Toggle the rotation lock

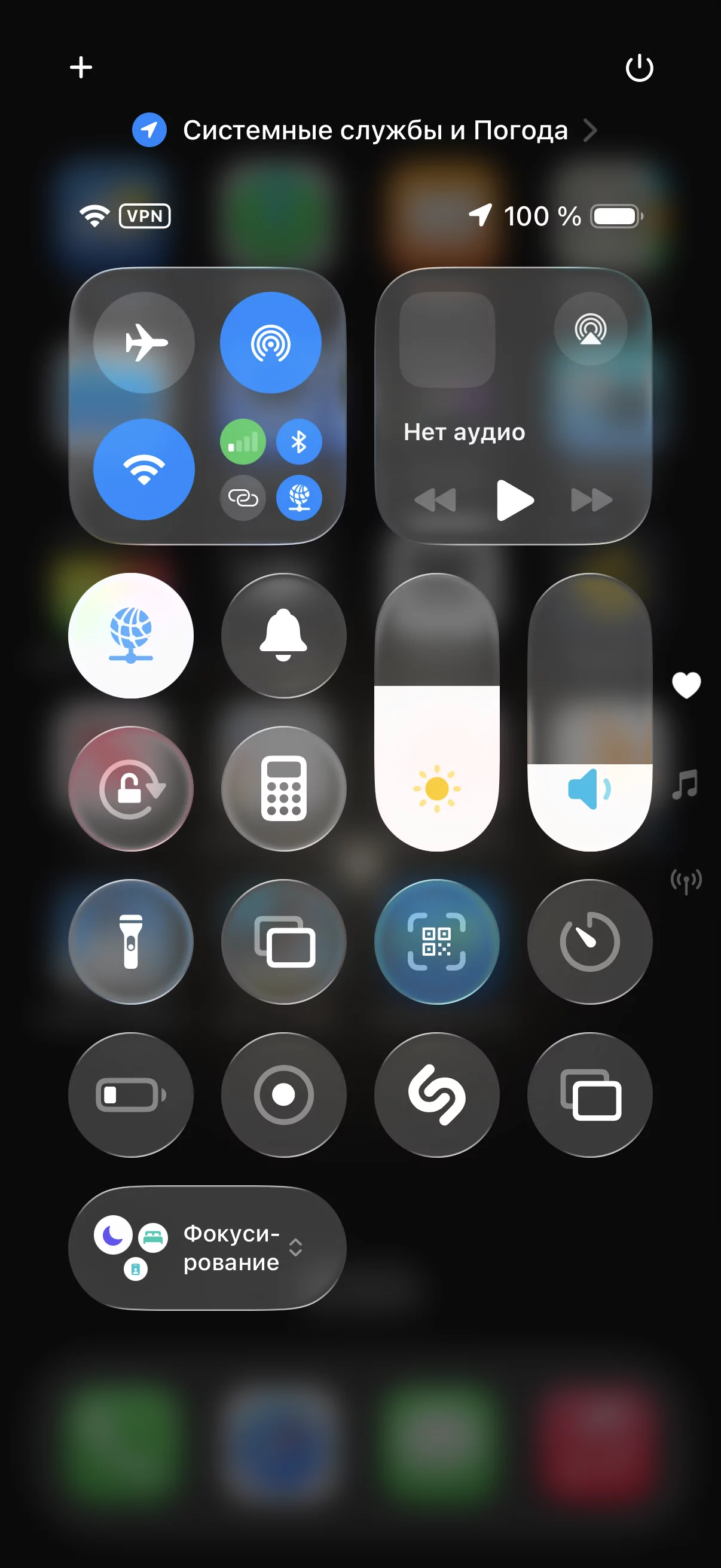tap(131, 789)
